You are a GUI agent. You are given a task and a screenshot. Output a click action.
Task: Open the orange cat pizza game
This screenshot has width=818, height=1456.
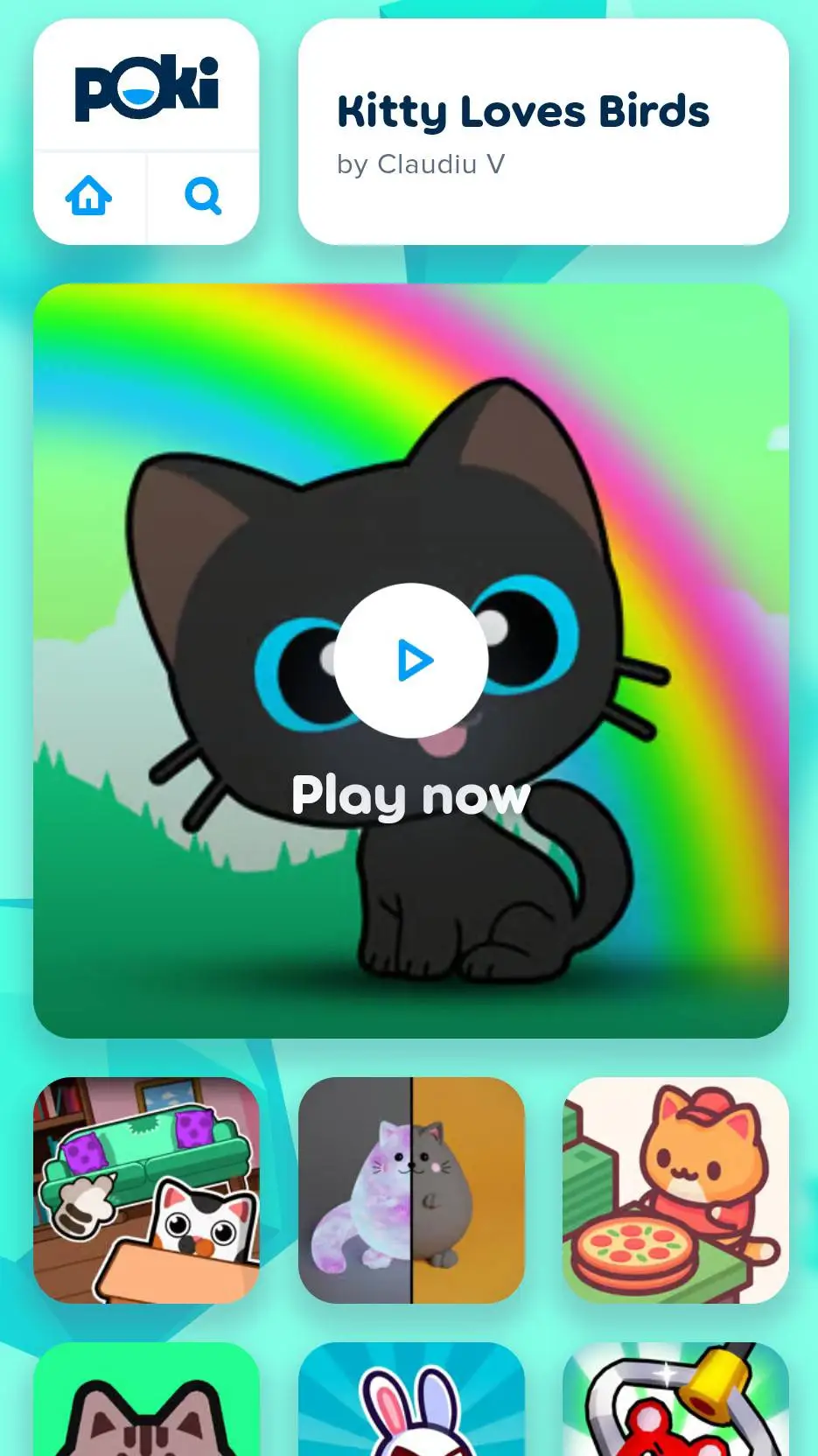(675, 1190)
